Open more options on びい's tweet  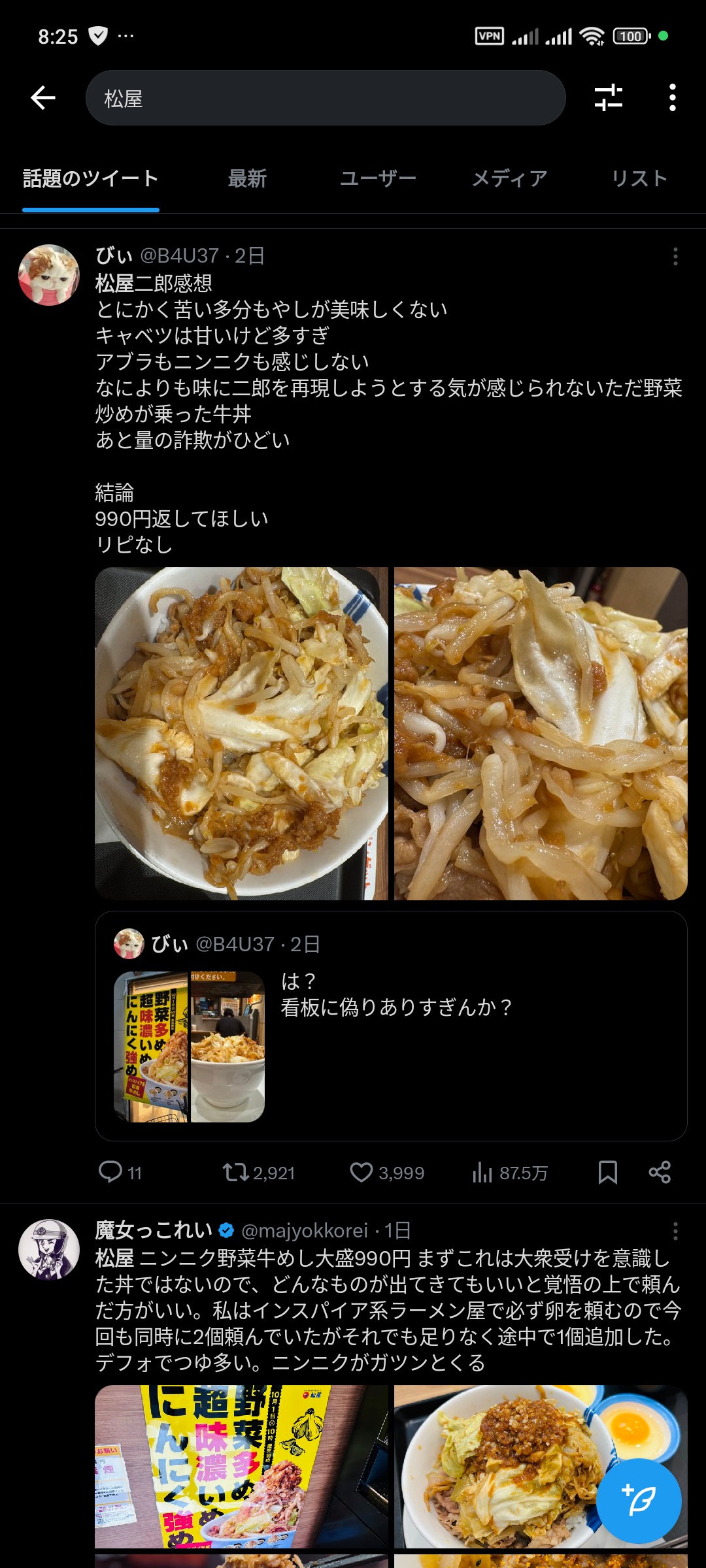pos(675,257)
